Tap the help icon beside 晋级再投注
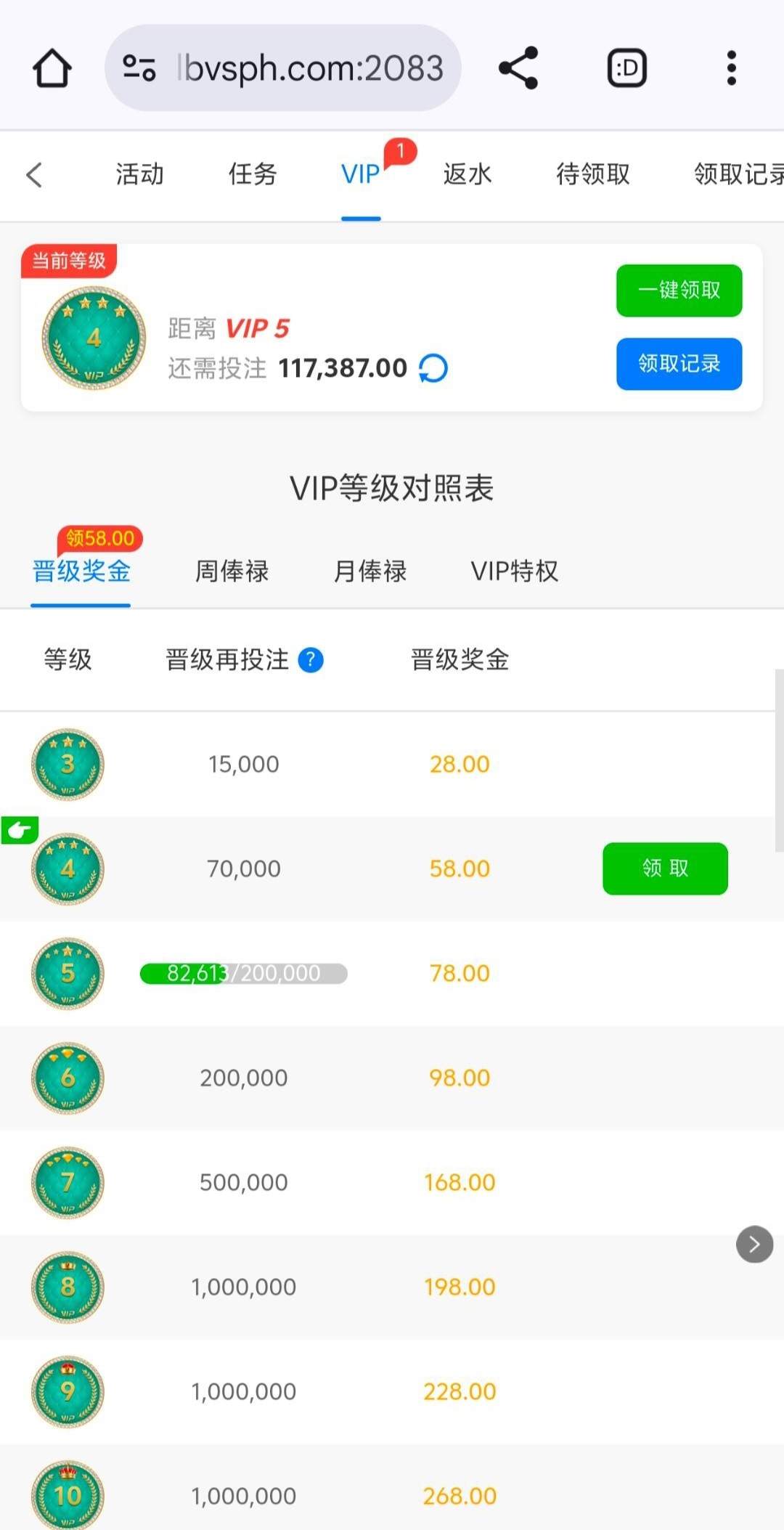Viewport: 784px width, 1530px height. 311,660
